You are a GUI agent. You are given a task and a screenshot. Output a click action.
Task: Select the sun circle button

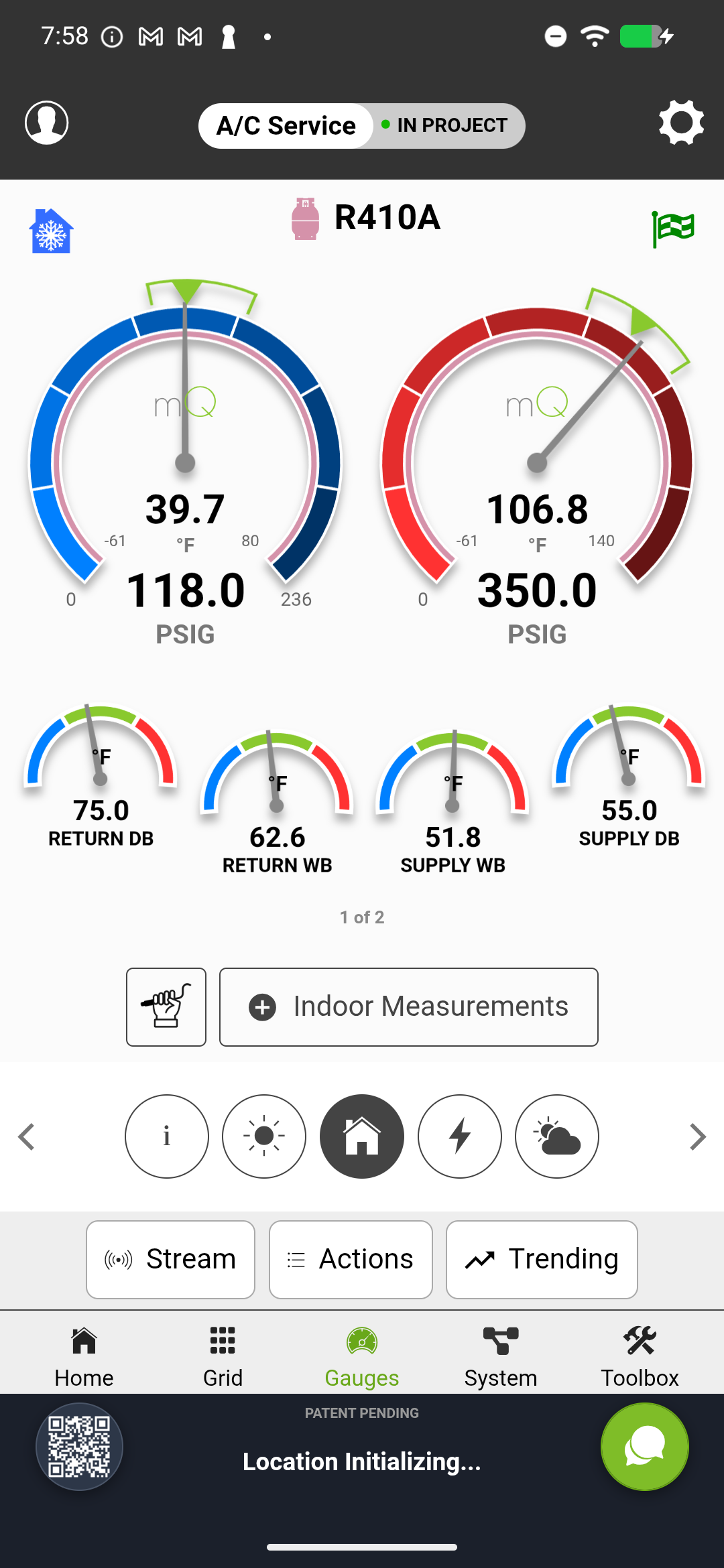point(264,1136)
